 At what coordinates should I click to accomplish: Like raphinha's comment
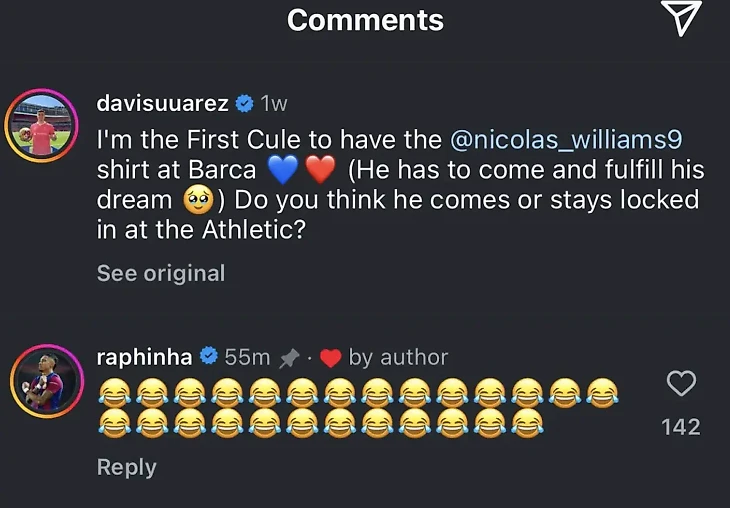681,383
